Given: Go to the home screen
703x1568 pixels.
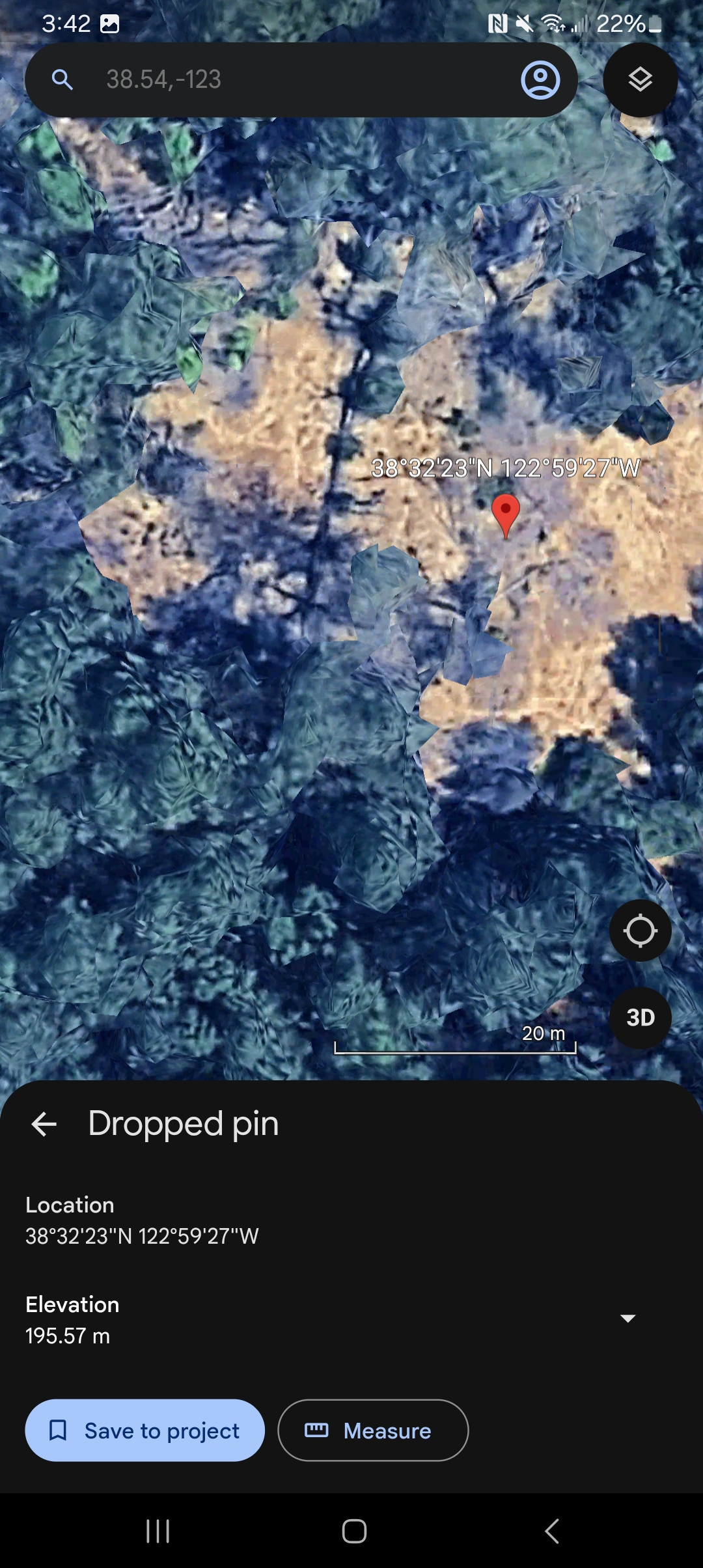Looking at the screenshot, I should click(x=354, y=1531).
